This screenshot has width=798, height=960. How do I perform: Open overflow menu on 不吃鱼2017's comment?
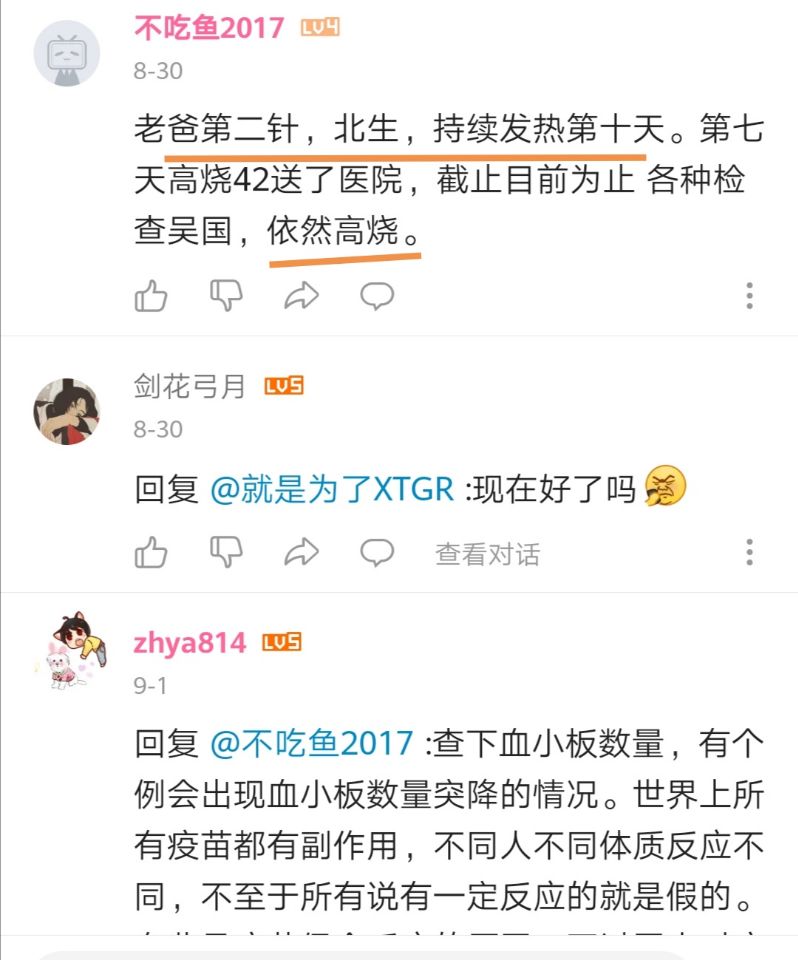coord(749,296)
